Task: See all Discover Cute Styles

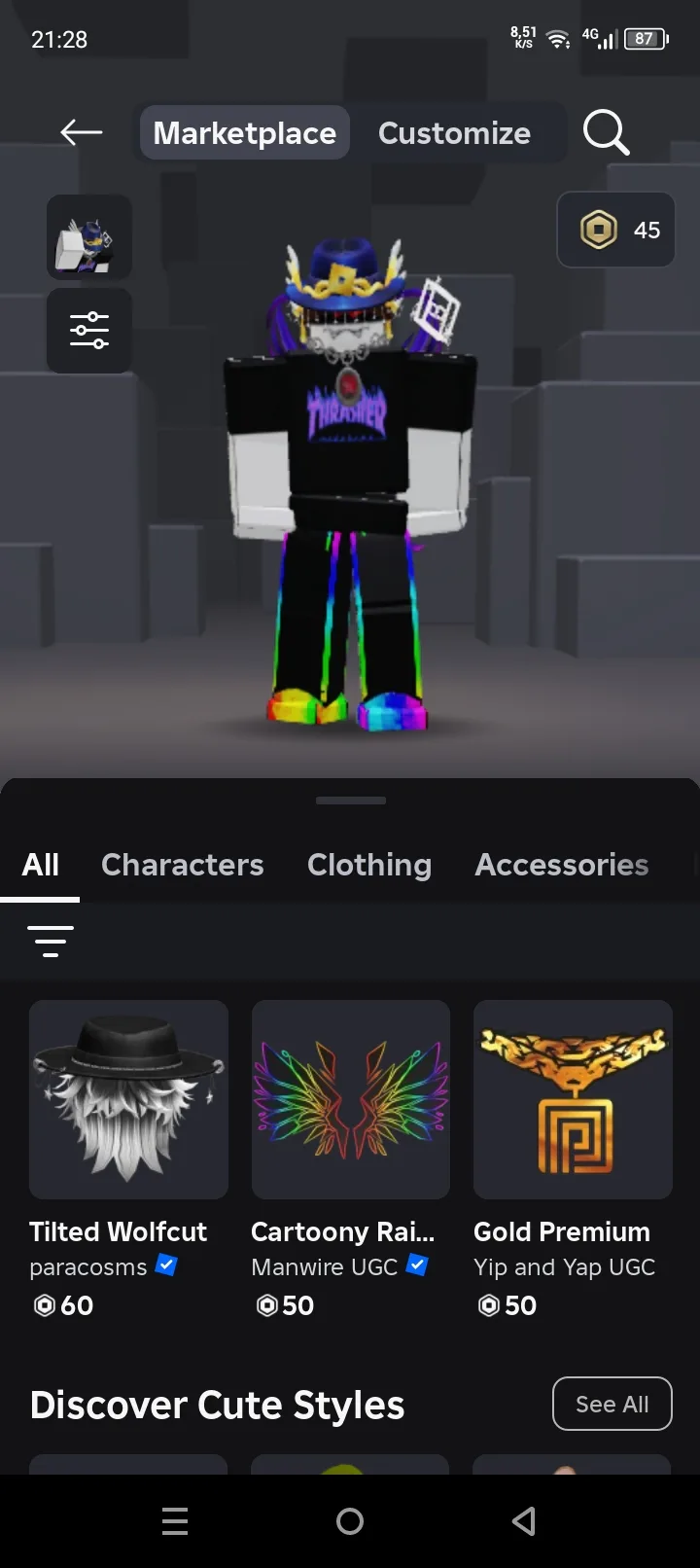Action: point(612,1404)
